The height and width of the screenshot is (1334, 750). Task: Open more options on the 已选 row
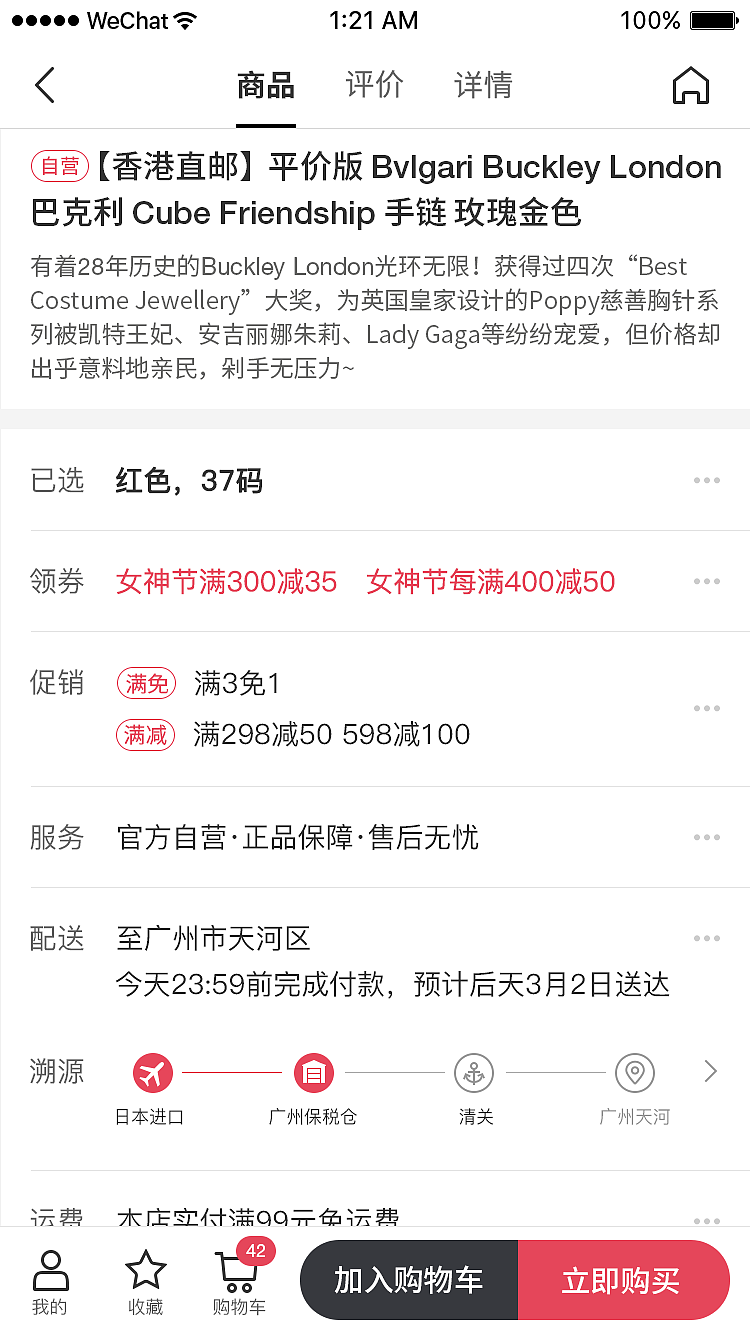pyautogui.click(x=707, y=481)
